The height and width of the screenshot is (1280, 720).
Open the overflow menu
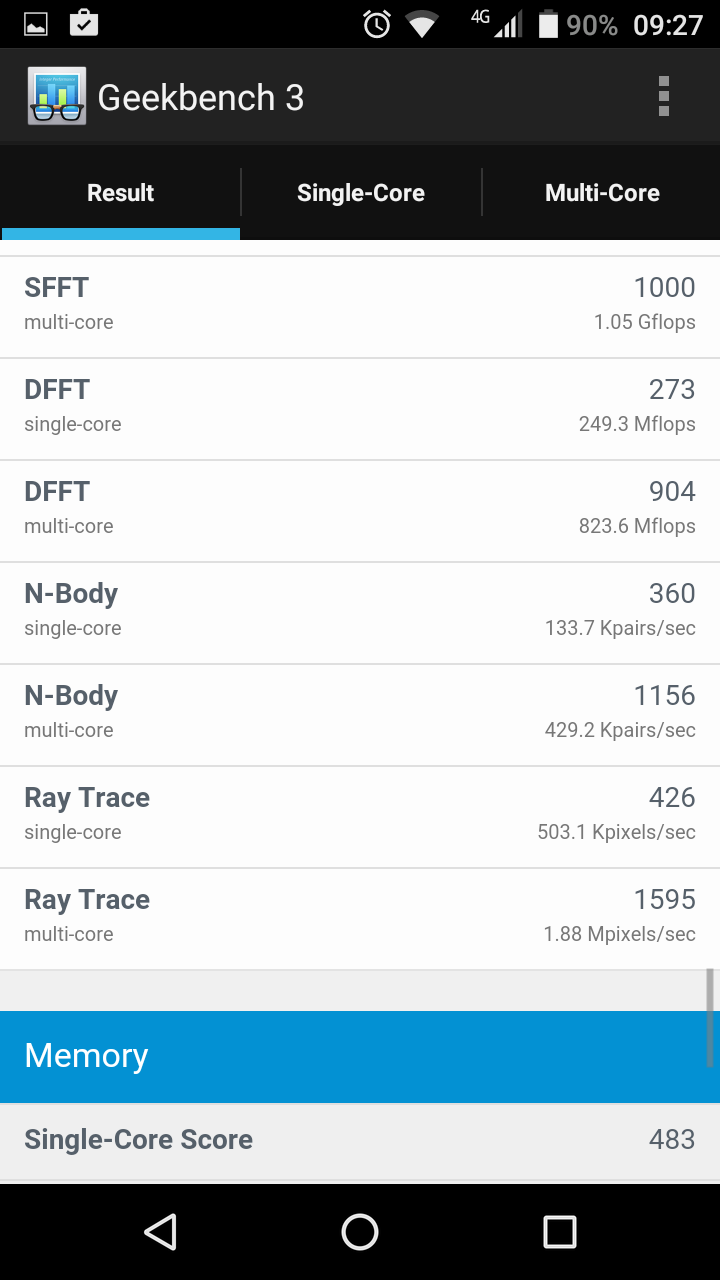coord(664,97)
